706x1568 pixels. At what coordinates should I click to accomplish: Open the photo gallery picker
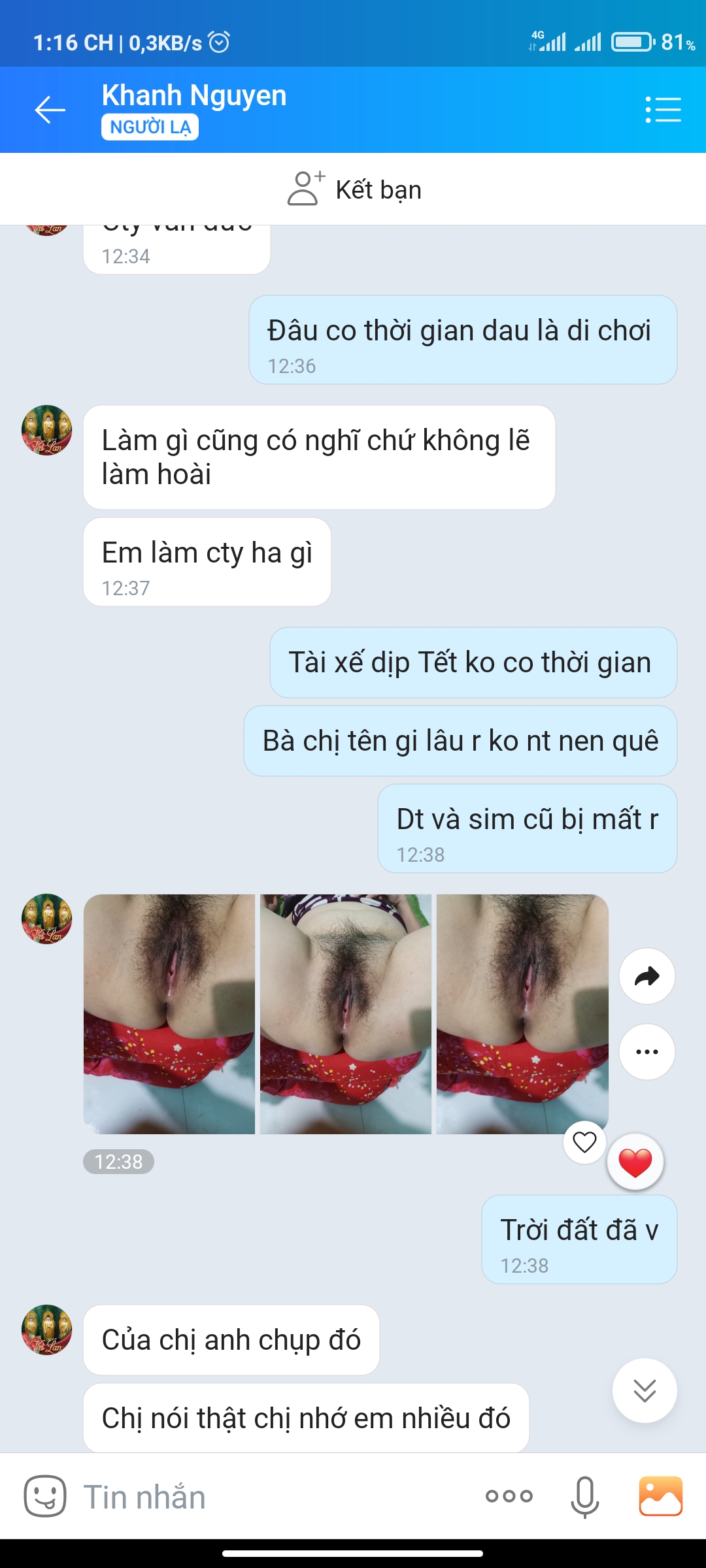pos(660,1496)
